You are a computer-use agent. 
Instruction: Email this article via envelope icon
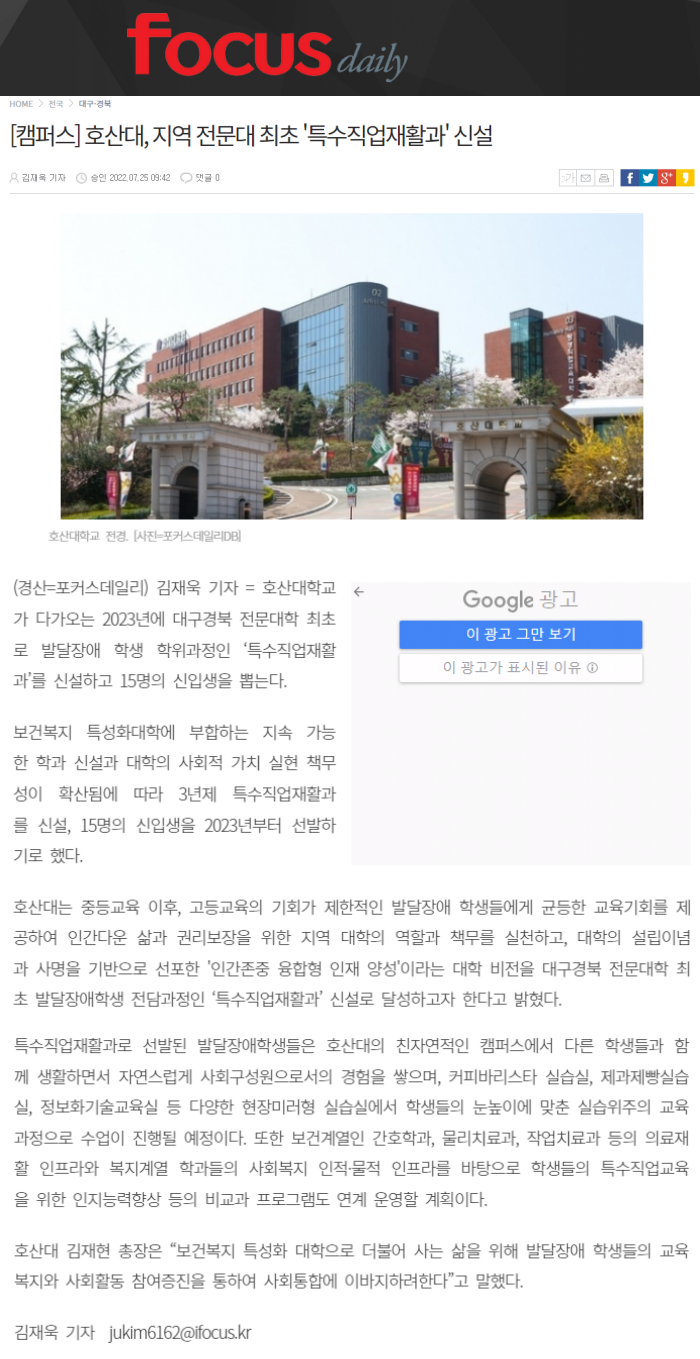[585, 178]
